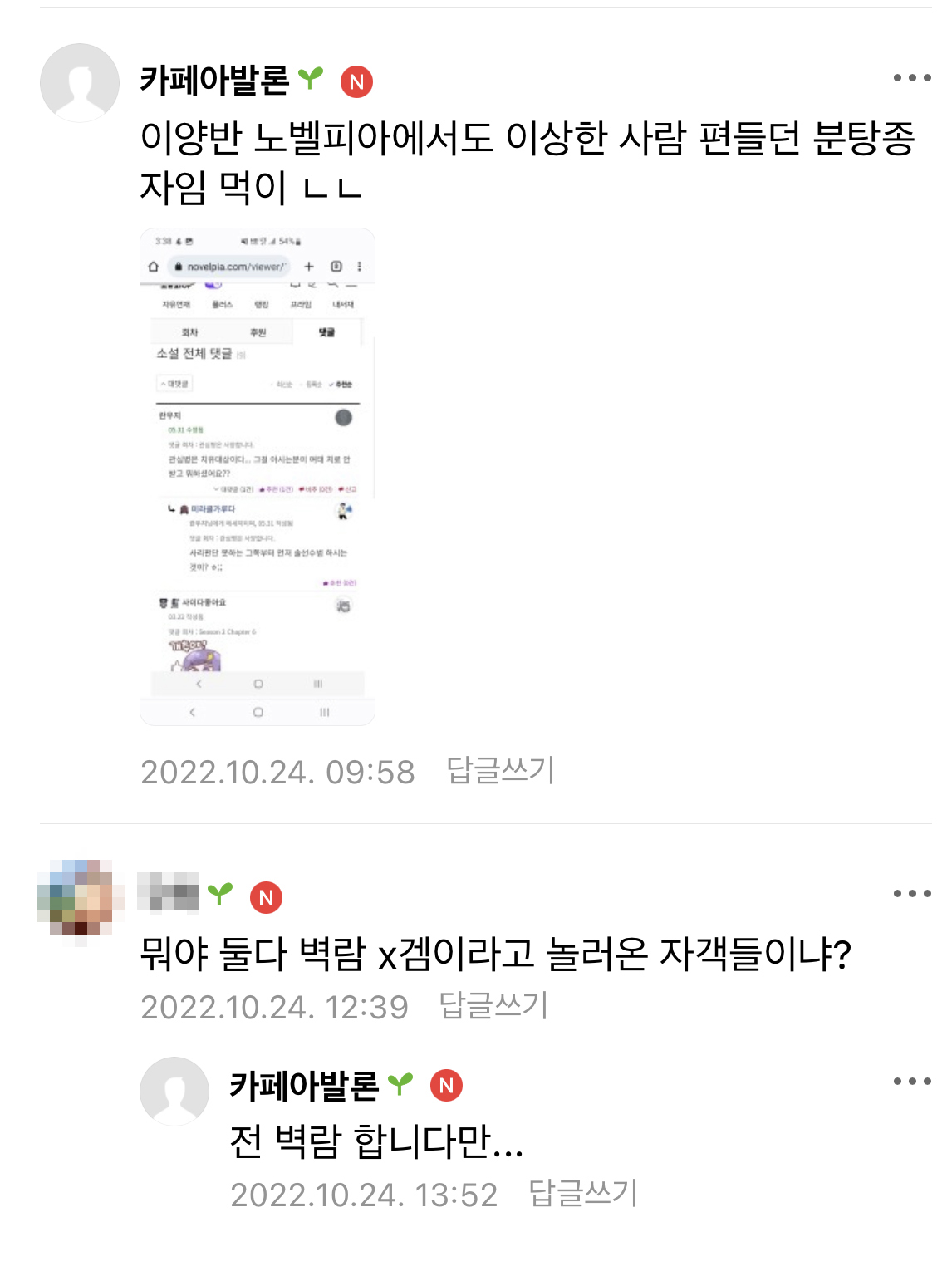
Task: Reply to the 12:39 comment via 답글쓰기
Action: tap(493, 1006)
